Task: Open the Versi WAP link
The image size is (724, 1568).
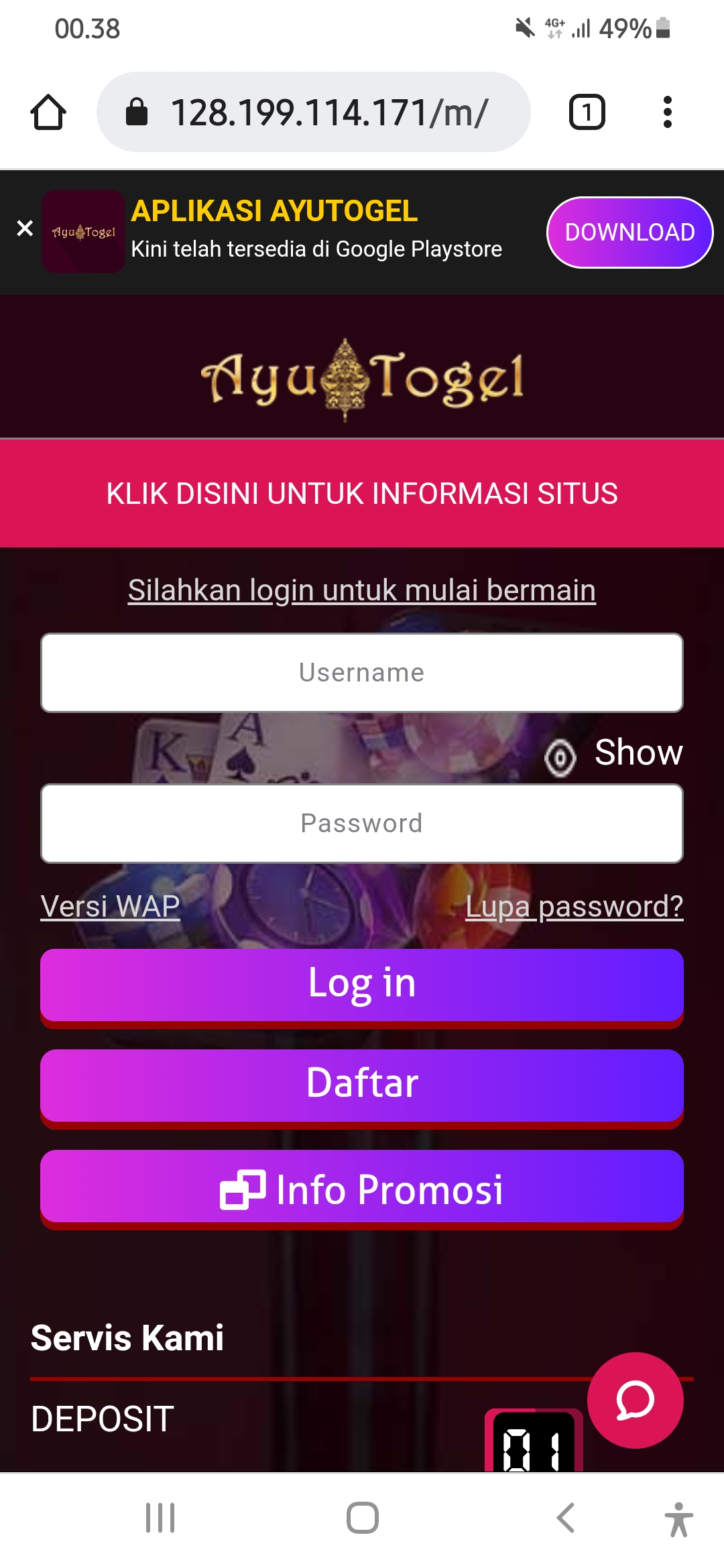Action: tap(111, 907)
